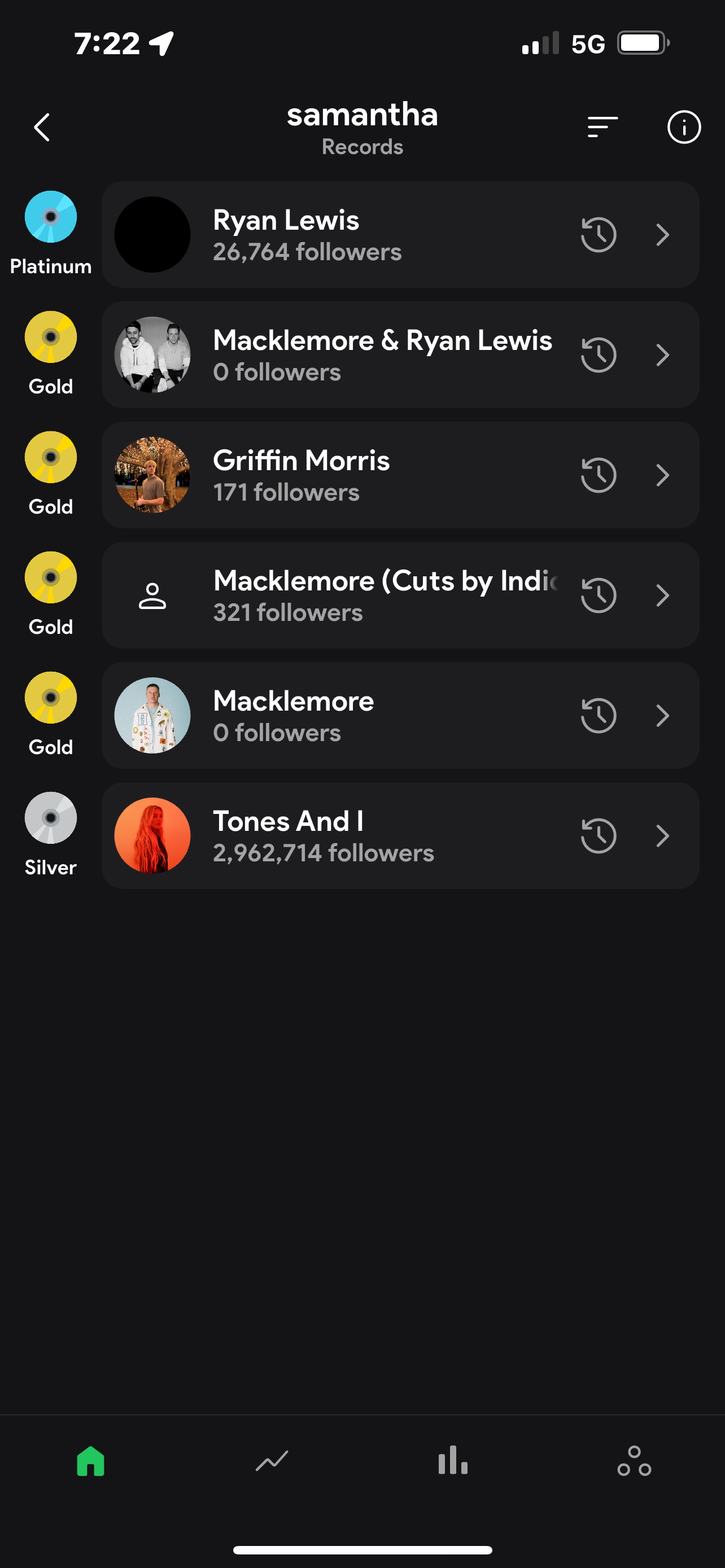View history for Tones And I
725x1568 pixels.
pyautogui.click(x=599, y=836)
